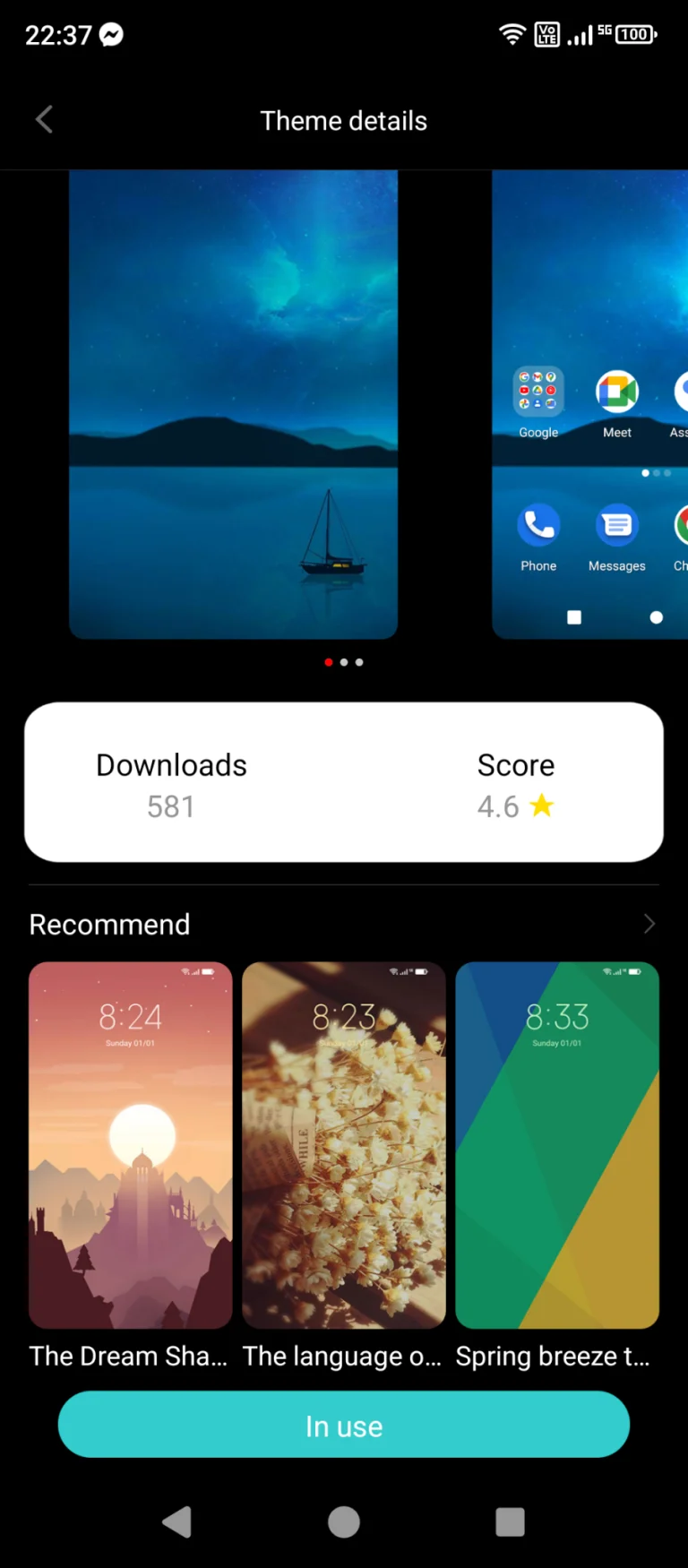Open the Spring breeze theme thumbnail
The height and width of the screenshot is (1568, 688).
coord(557,1144)
